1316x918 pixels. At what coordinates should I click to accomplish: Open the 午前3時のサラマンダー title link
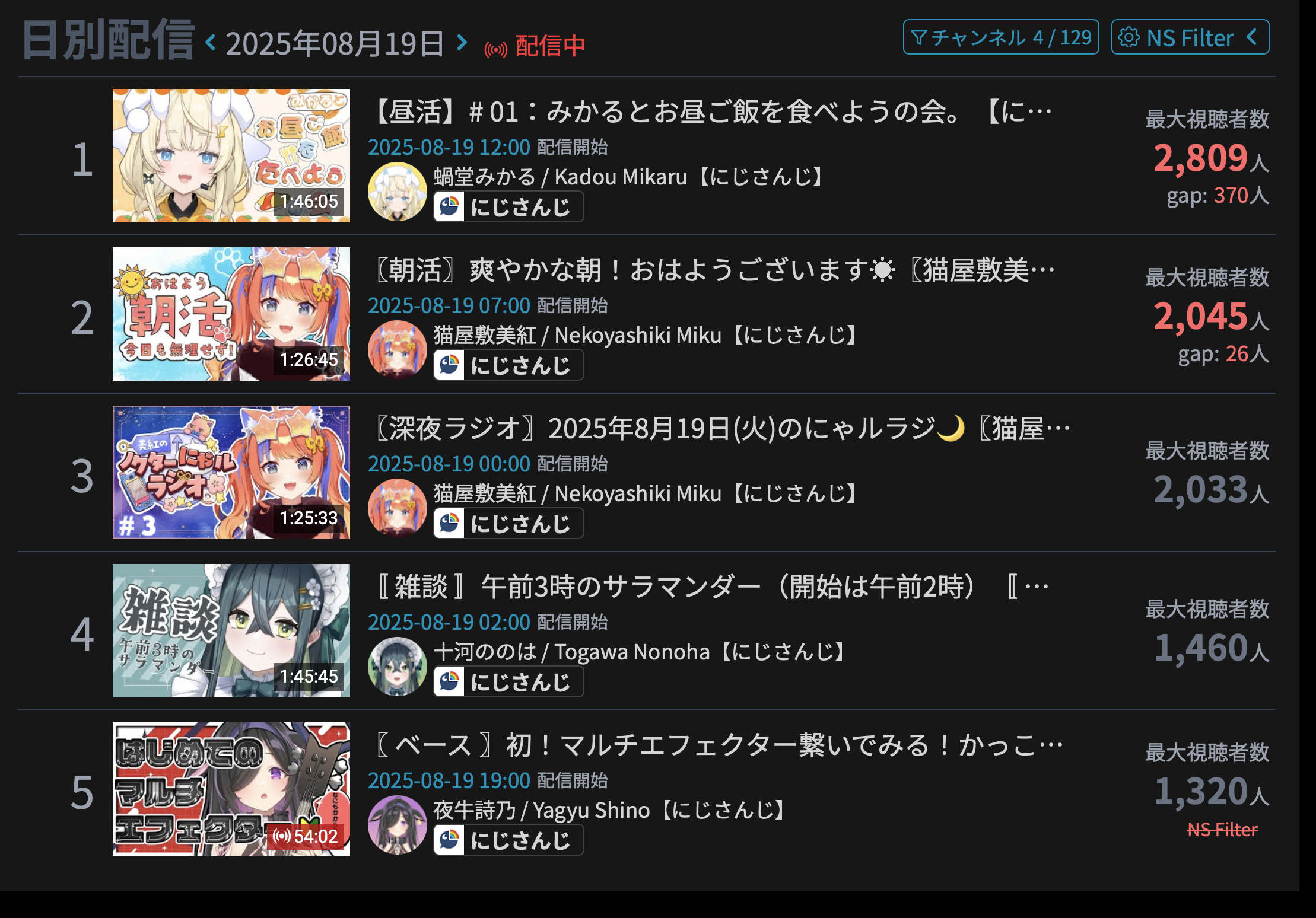(712, 587)
